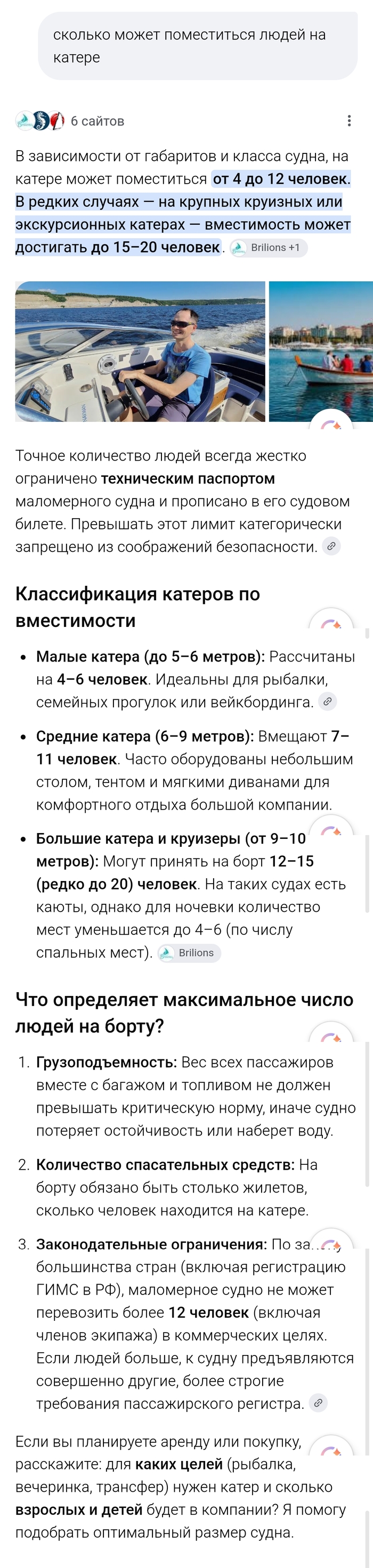Image resolution: width=373 pixels, height=1568 pixels.
Task: Open the photo of boat with passengers
Action: [321, 351]
